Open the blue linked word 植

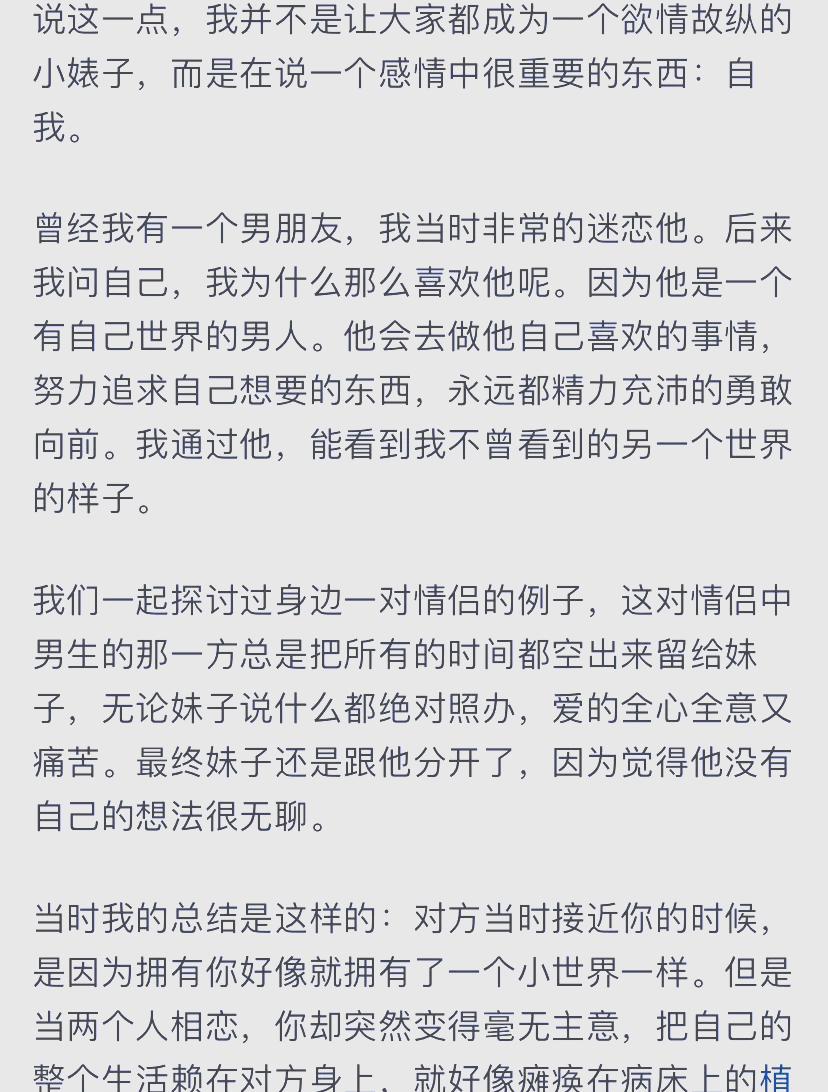tap(775, 1078)
